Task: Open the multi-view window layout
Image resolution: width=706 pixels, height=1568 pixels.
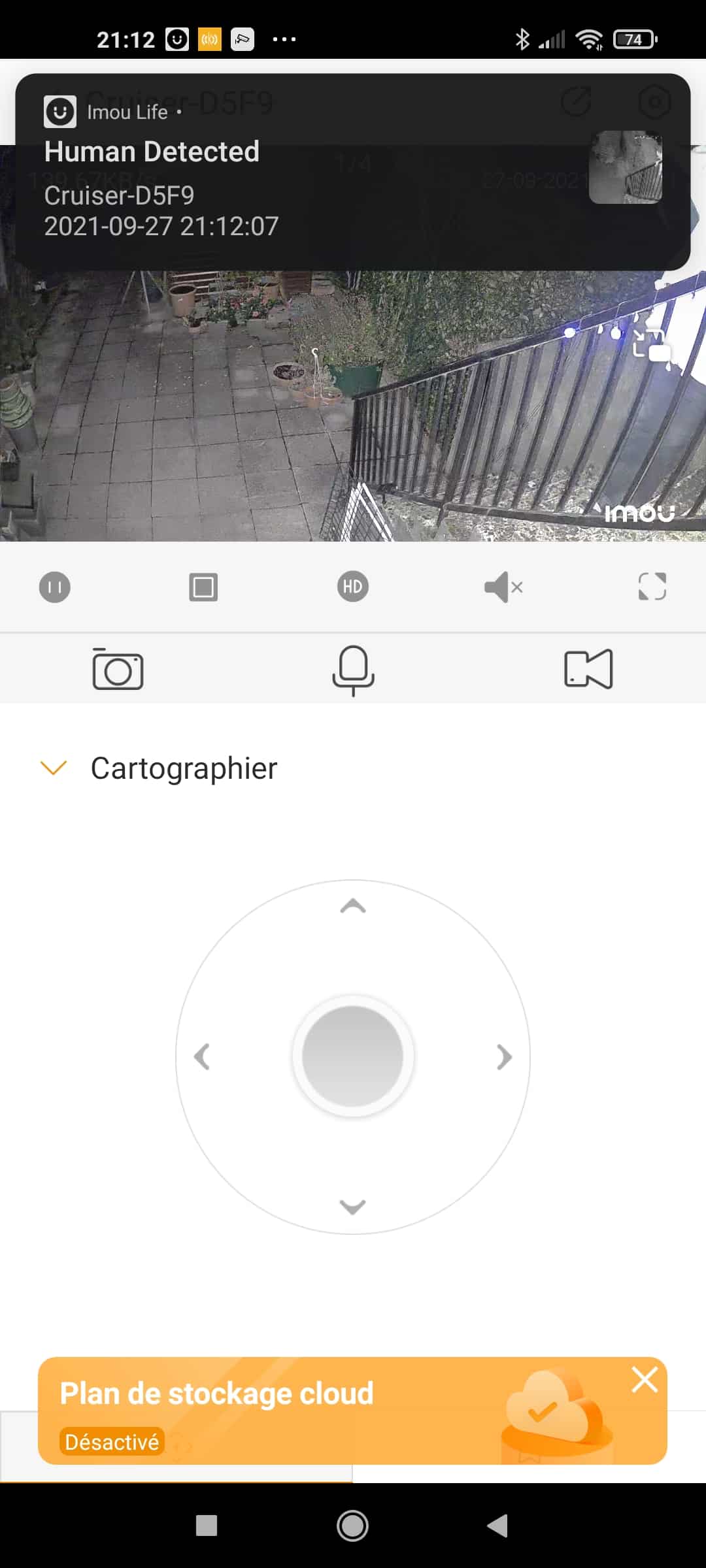Action: (x=203, y=587)
